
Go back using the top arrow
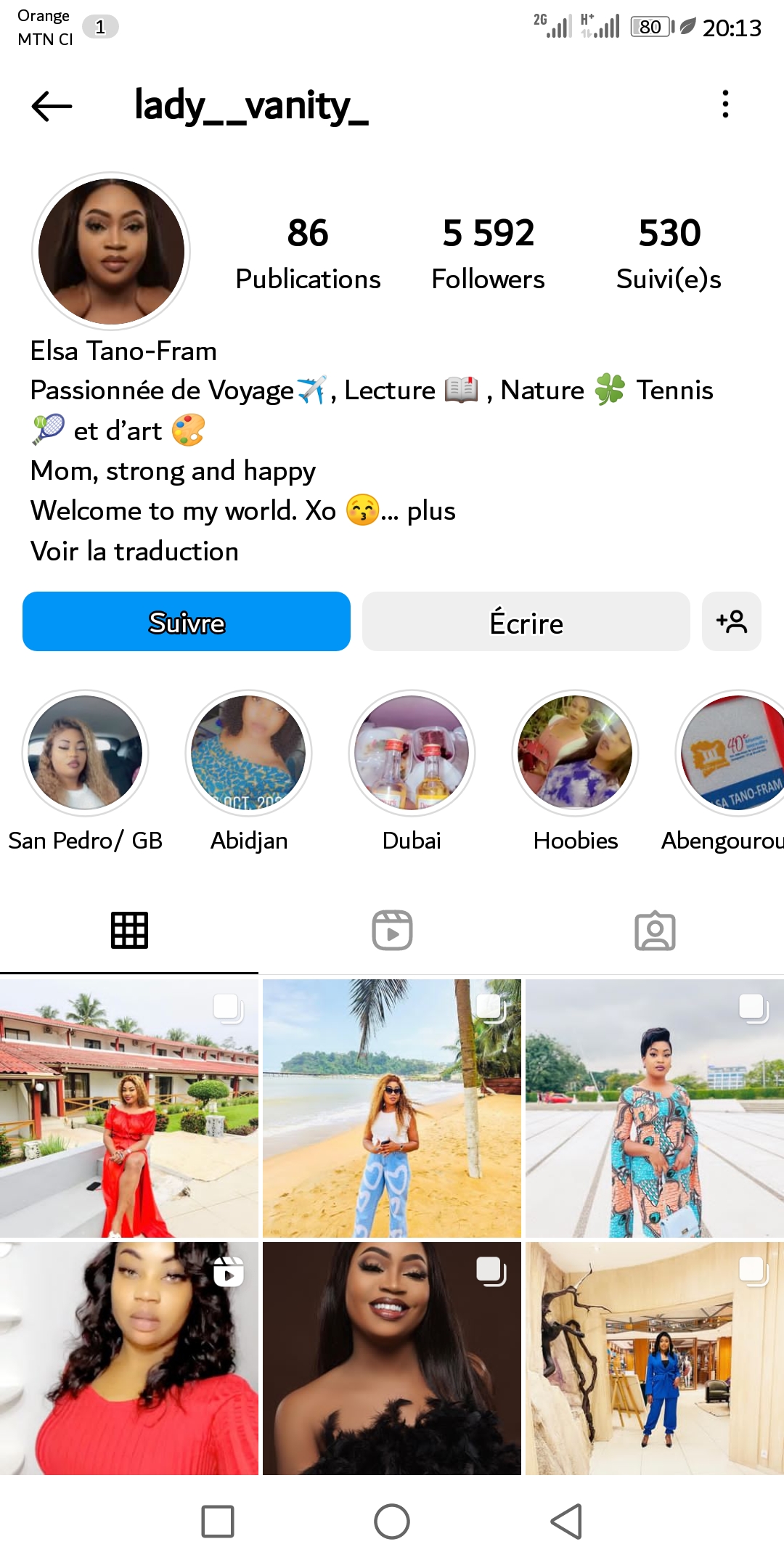[x=52, y=106]
